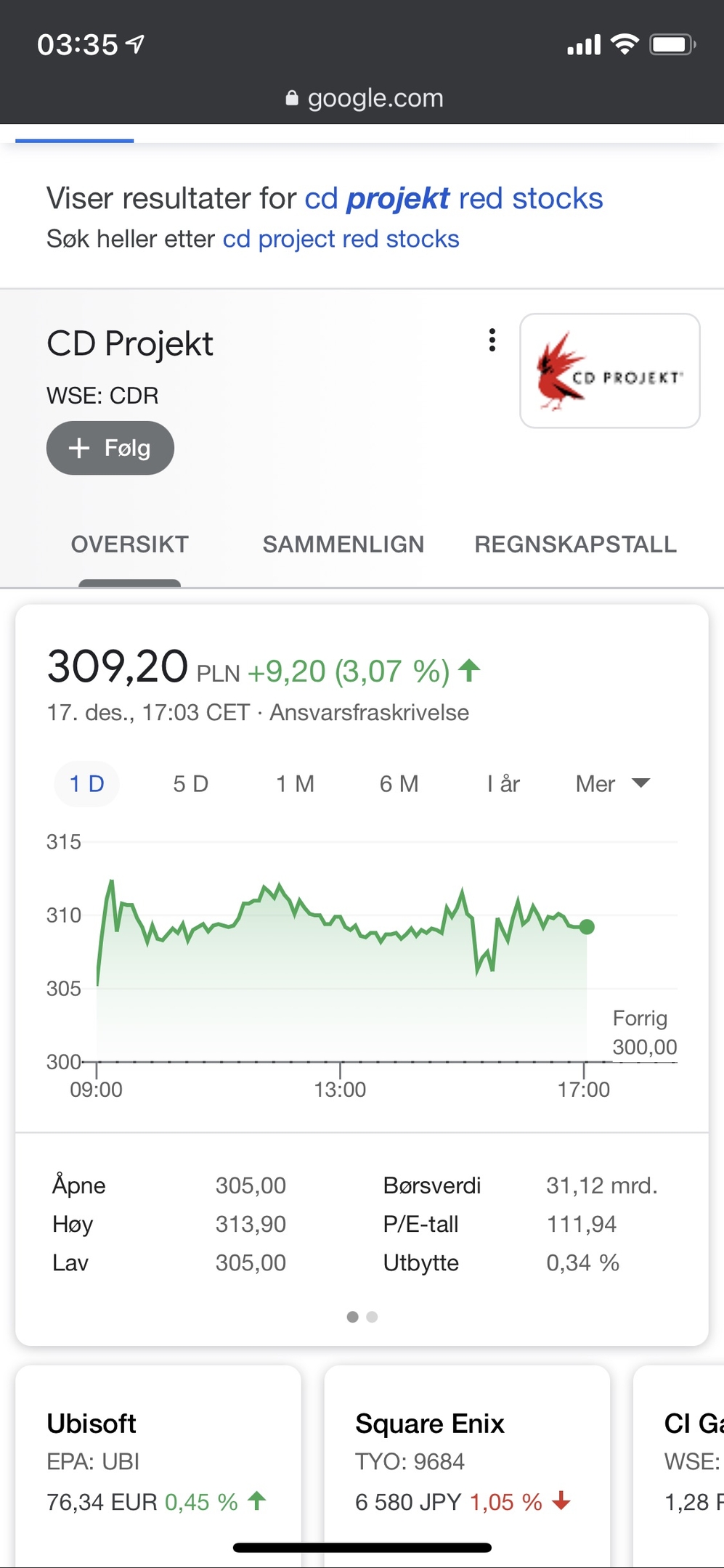724x1568 pixels.
Task: Open the REGNSKAPSTALL tab
Action: tap(576, 544)
